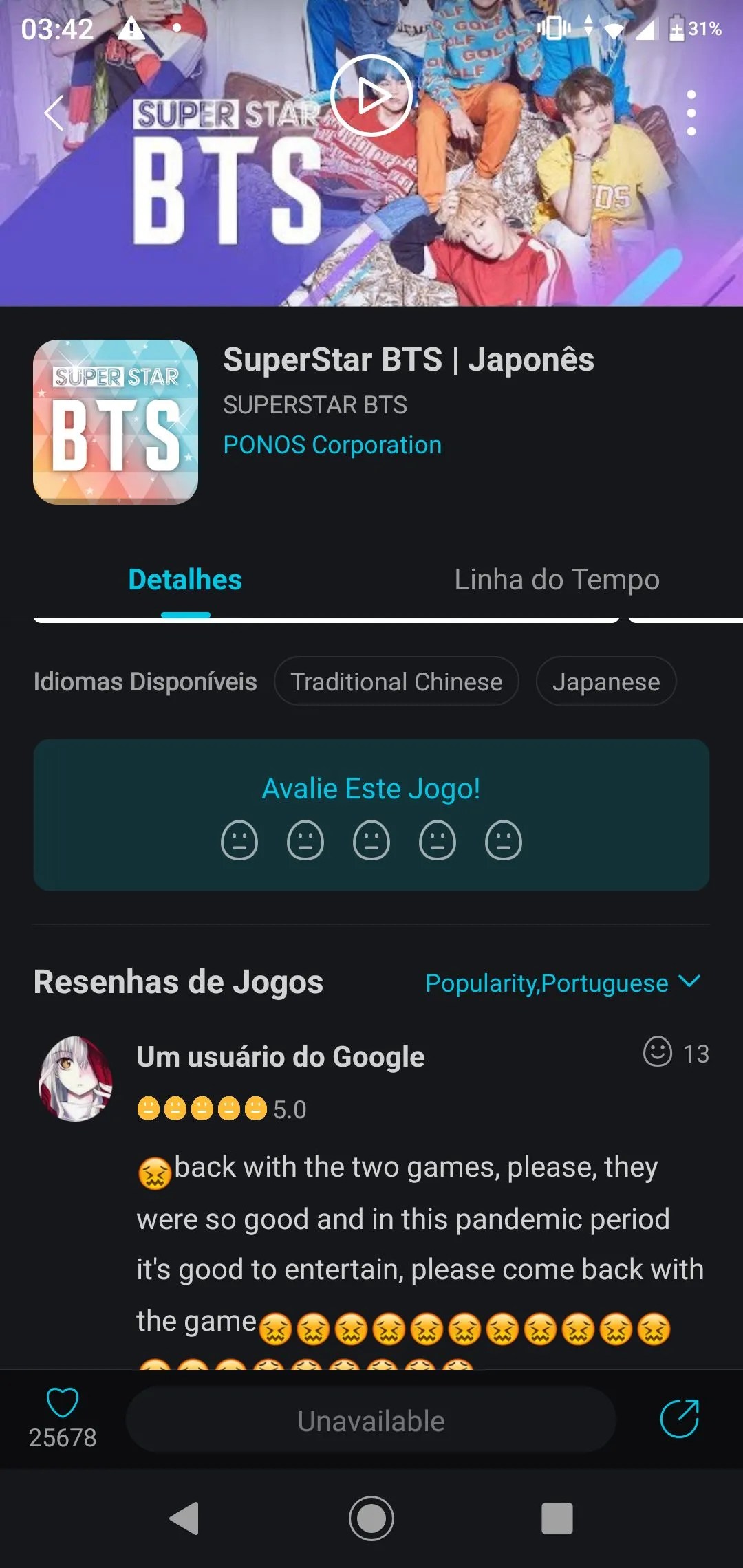
Task: Open the PONOS Corporation developer link
Action: 332,444
